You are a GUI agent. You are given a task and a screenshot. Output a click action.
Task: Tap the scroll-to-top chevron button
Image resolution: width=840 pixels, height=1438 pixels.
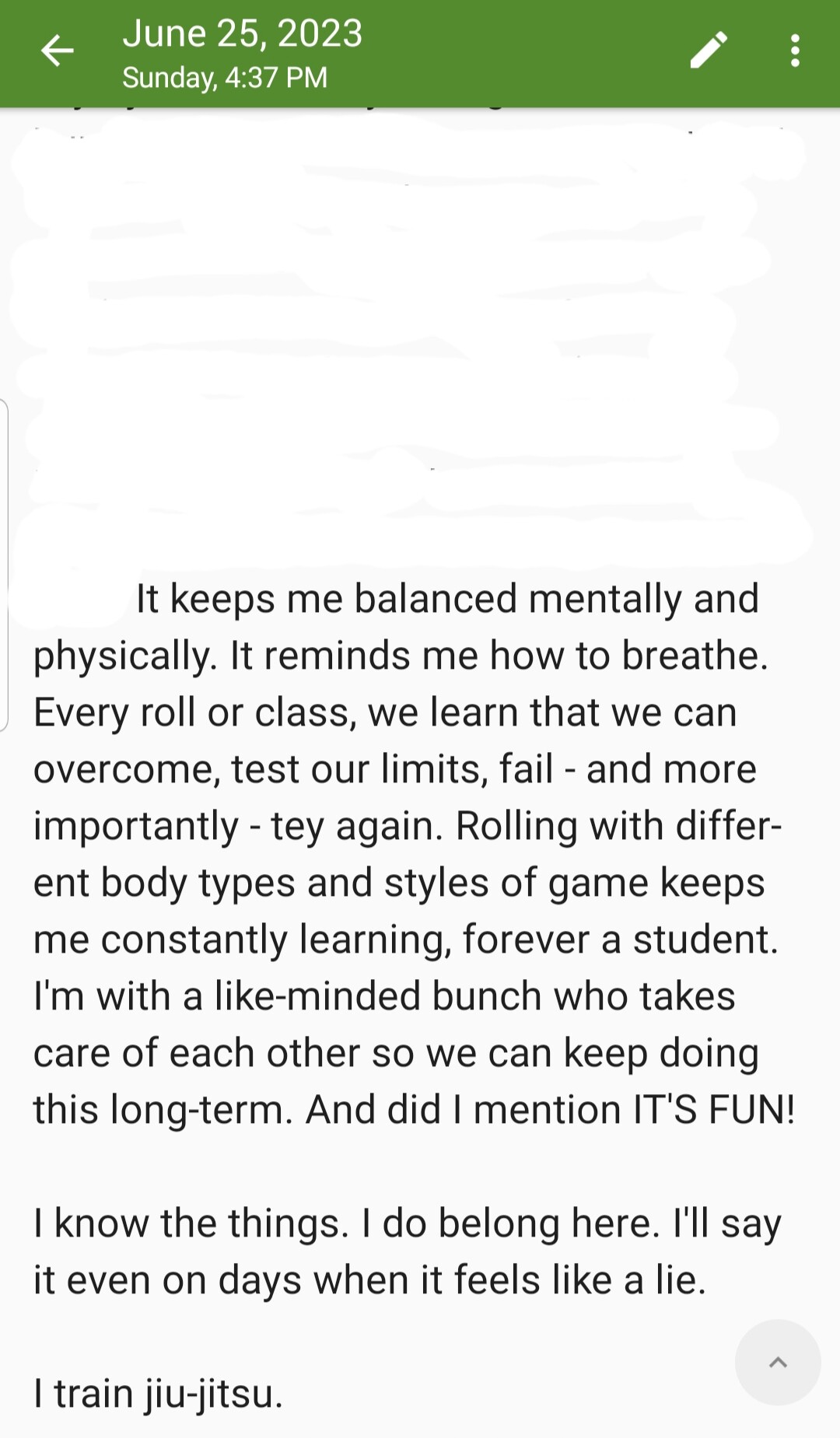(778, 1363)
